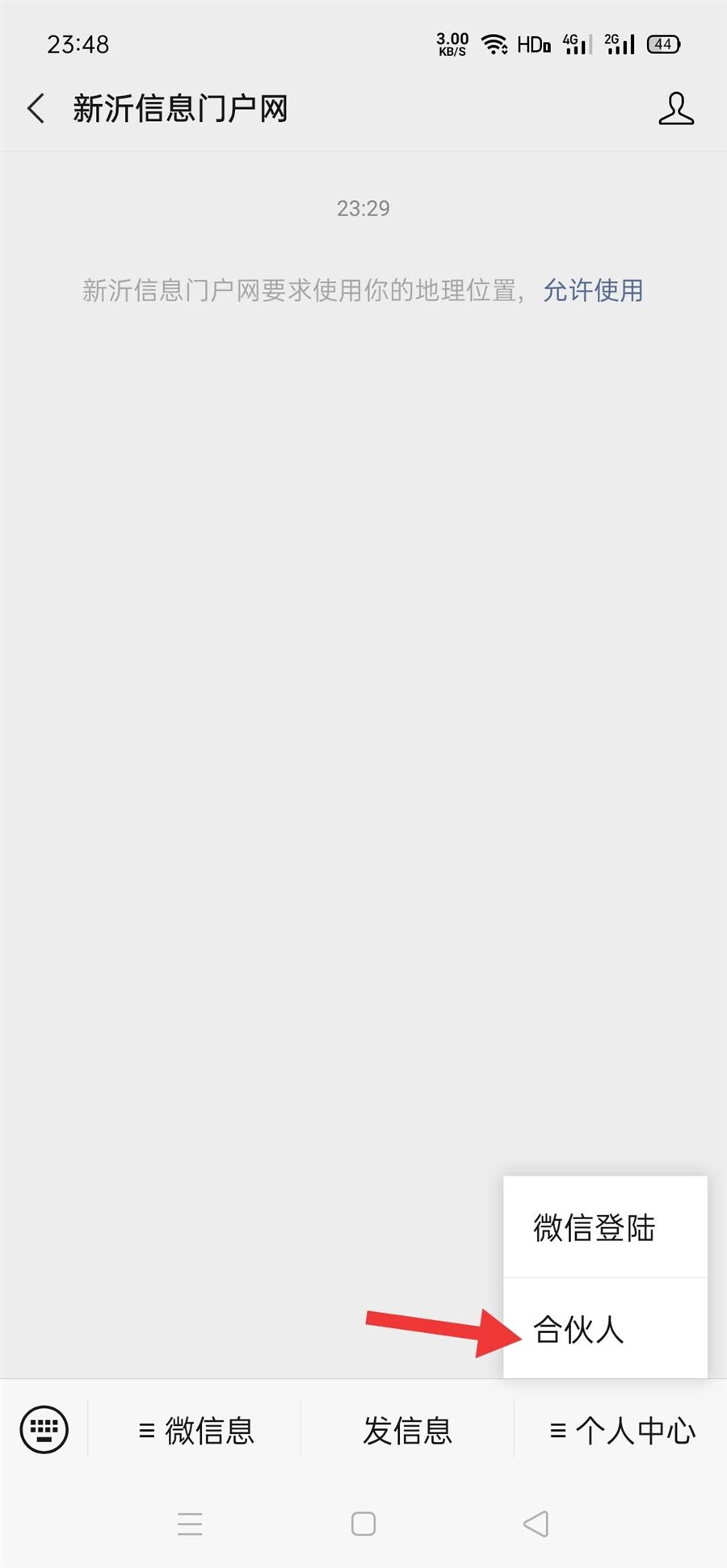Open 发信息 menu item
Viewport: 727px width, 1568px height.
[407, 1431]
